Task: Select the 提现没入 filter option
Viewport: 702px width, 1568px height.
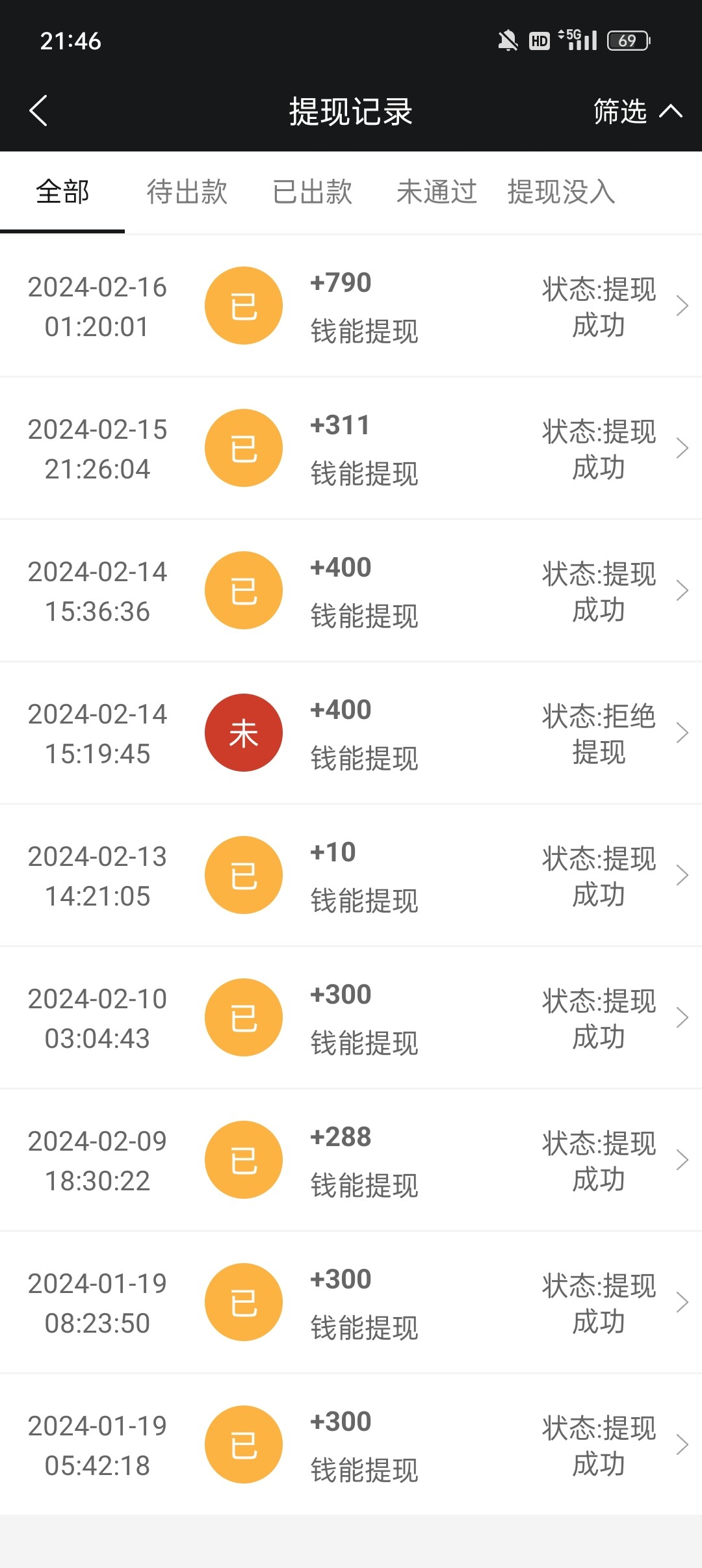Action: tap(560, 192)
